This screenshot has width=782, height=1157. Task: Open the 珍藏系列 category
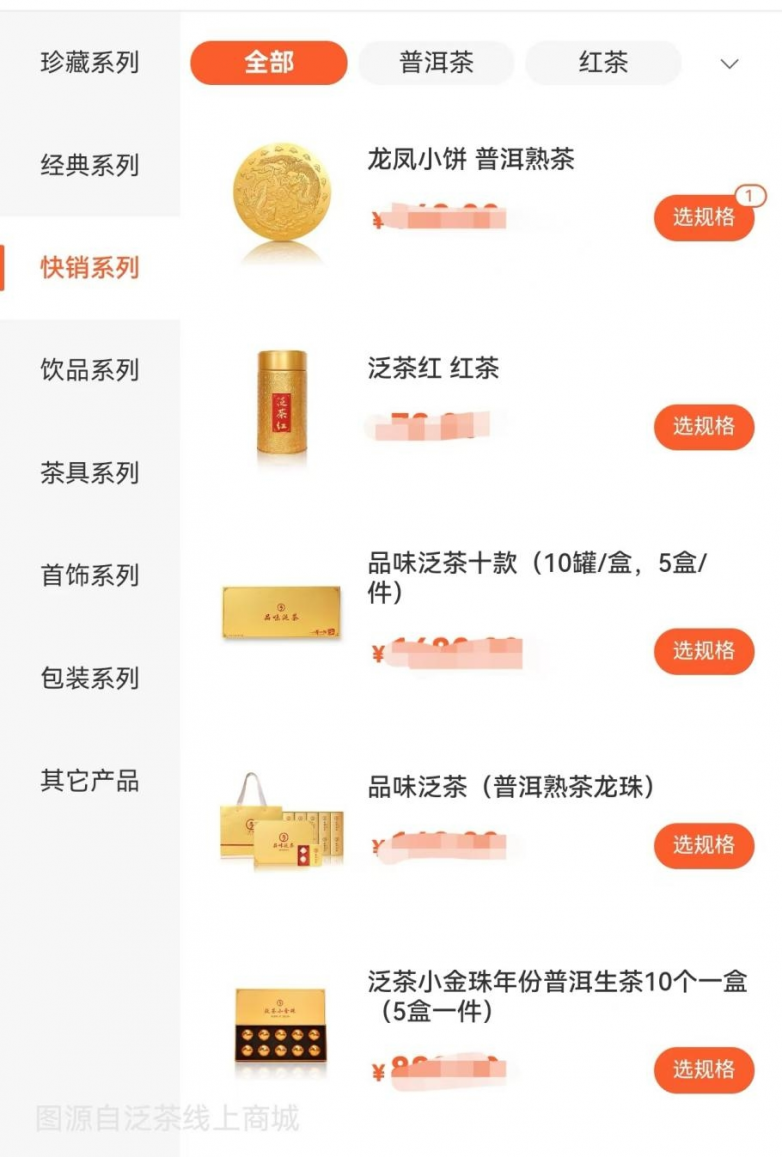click(x=88, y=62)
